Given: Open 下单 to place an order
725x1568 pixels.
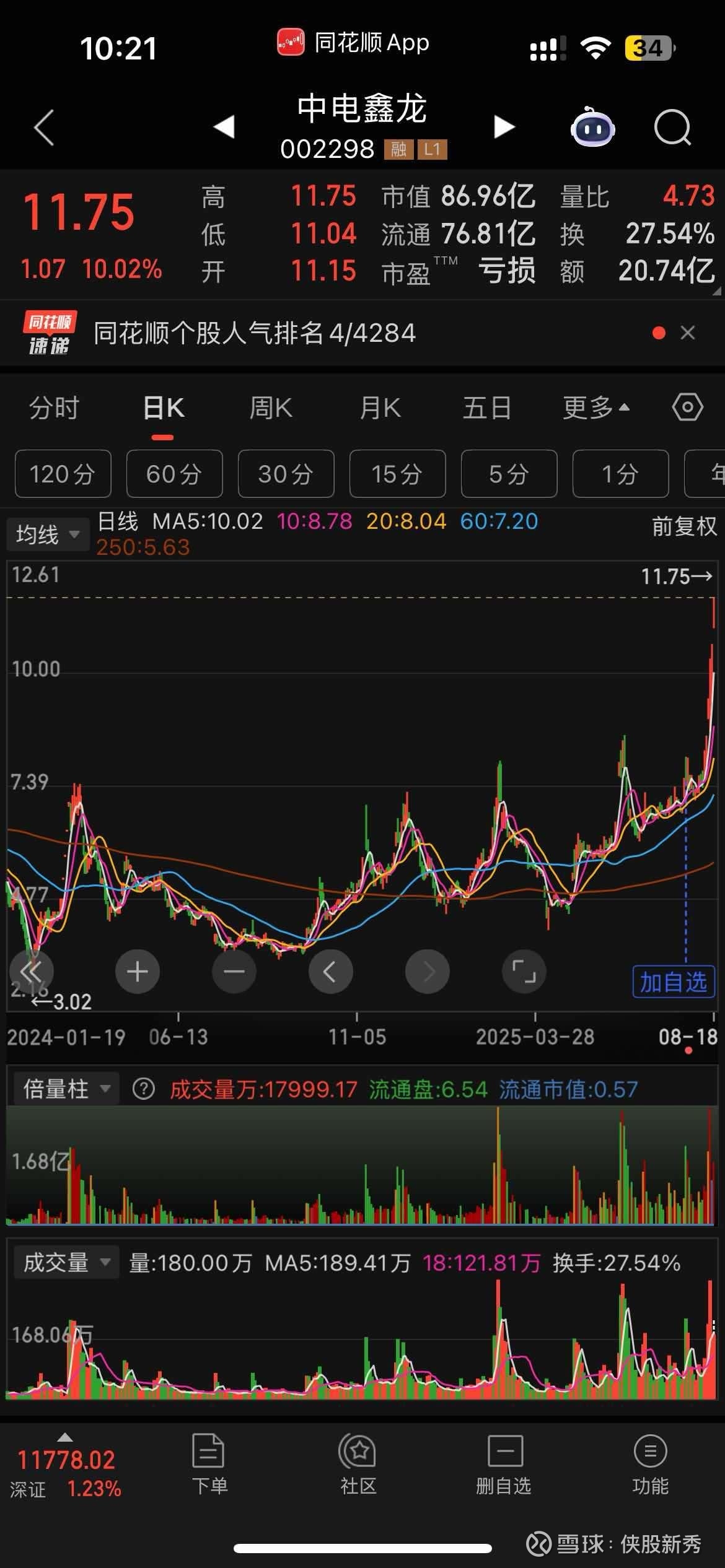Looking at the screenshot, I should click(x=209, y=1464).
